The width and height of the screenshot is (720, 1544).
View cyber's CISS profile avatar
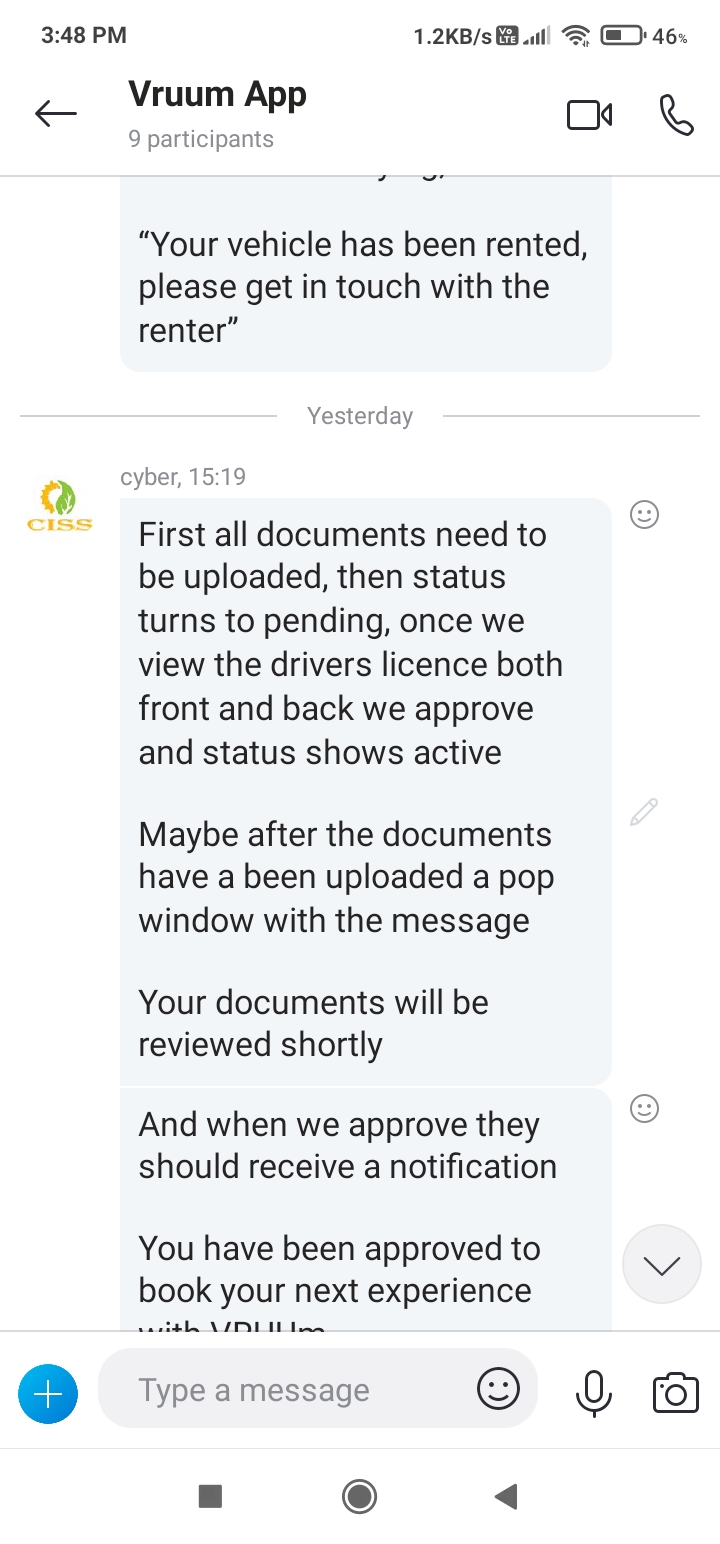[60, 506]
